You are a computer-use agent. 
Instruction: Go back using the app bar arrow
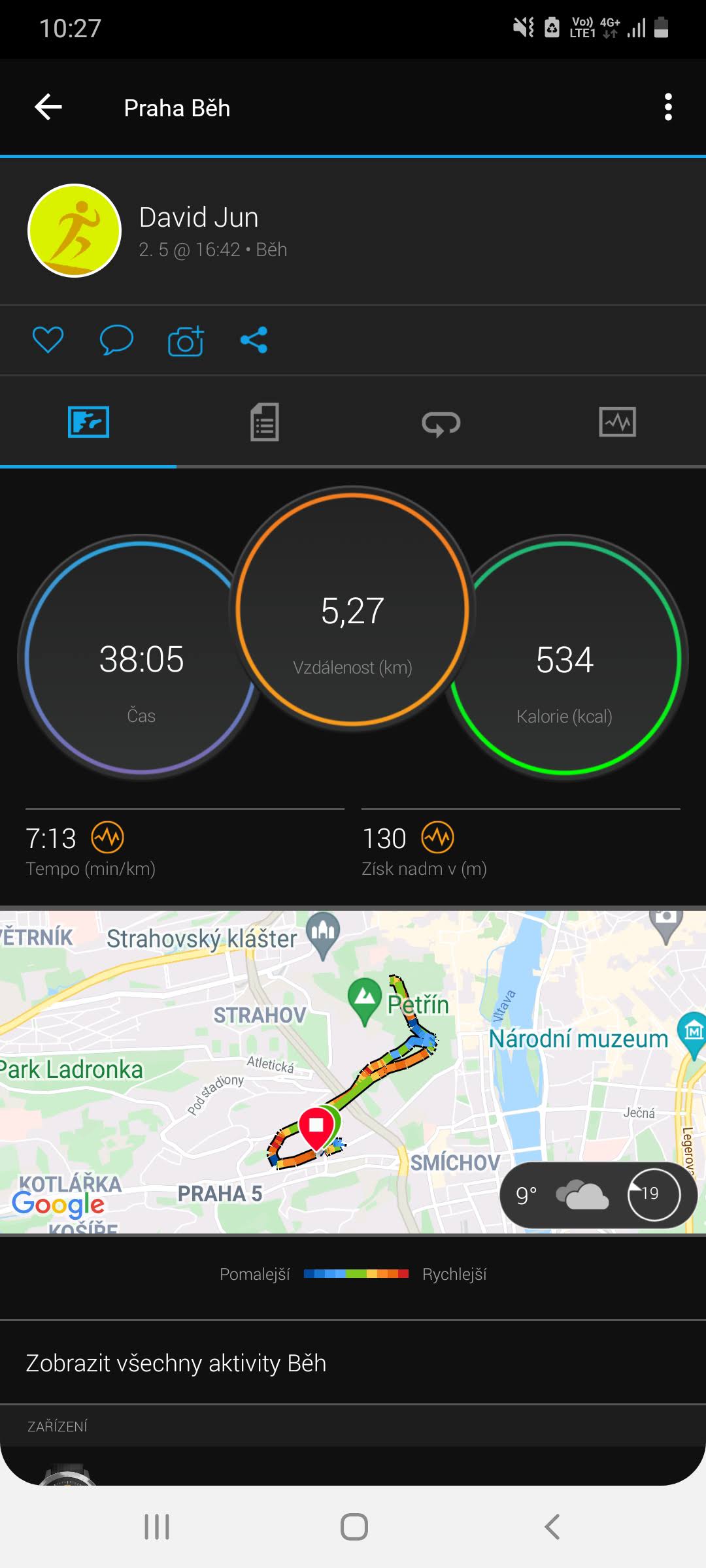pos(48,107)
